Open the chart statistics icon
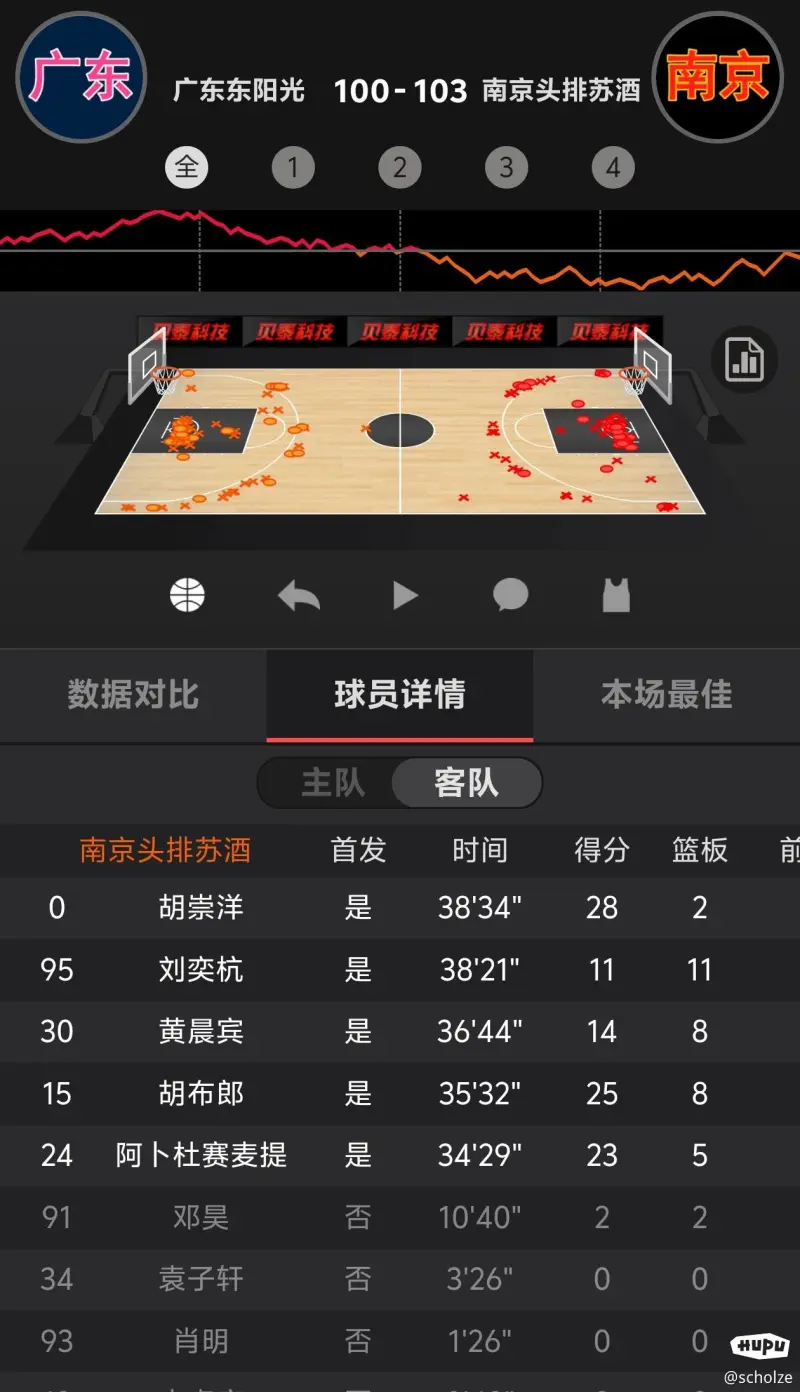 [x=744, y=360]
